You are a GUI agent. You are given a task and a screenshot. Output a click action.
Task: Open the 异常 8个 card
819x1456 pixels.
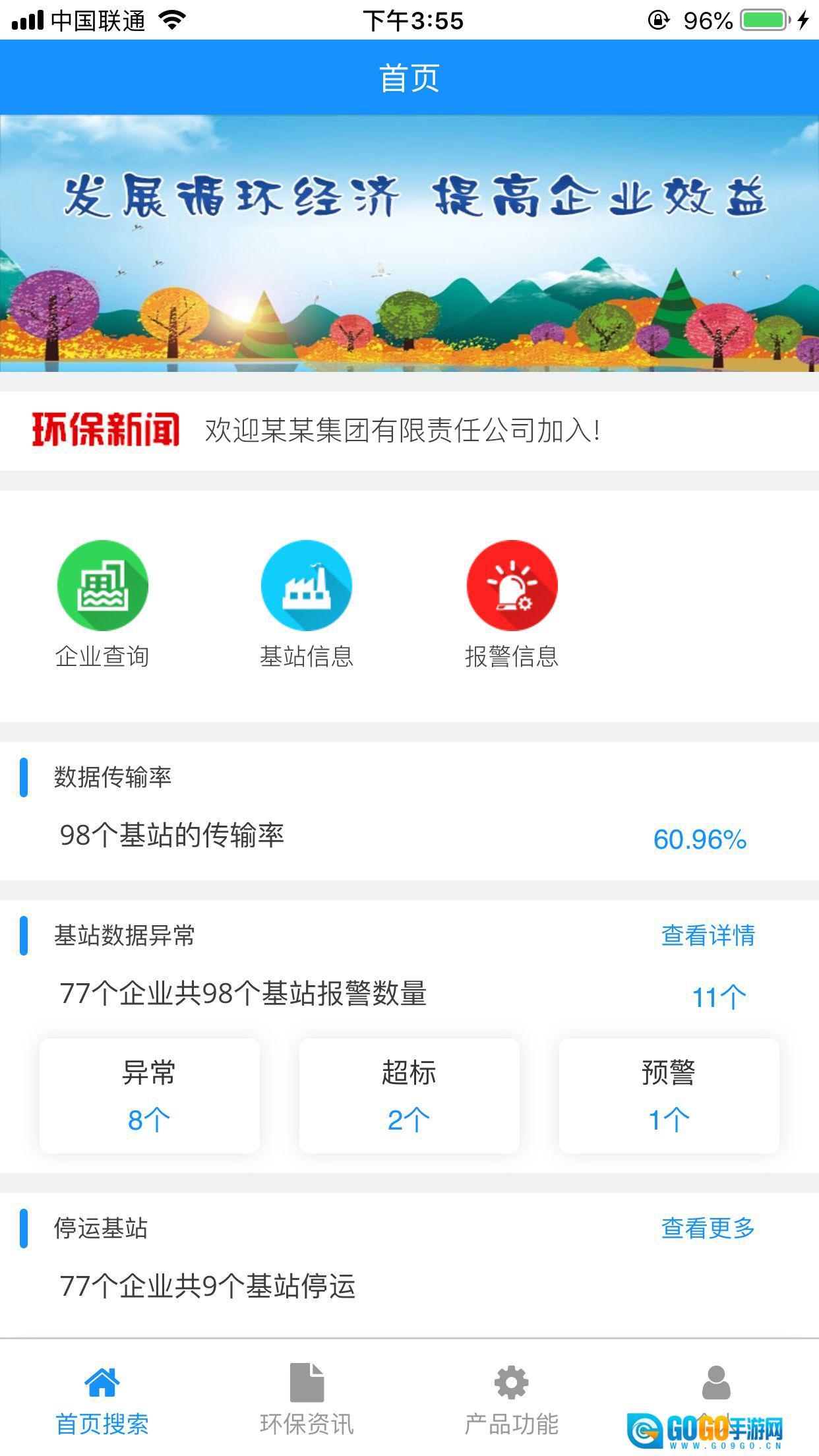(x=149, y=1095)
